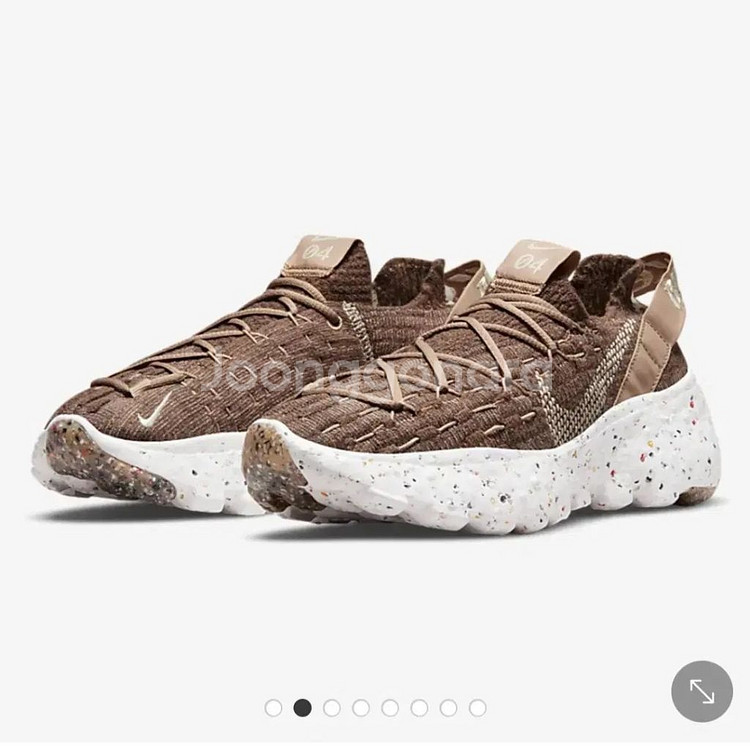Jump to the first image dot
The width and height of the screenshot is (750, 750).
click(x=273, y=708)
